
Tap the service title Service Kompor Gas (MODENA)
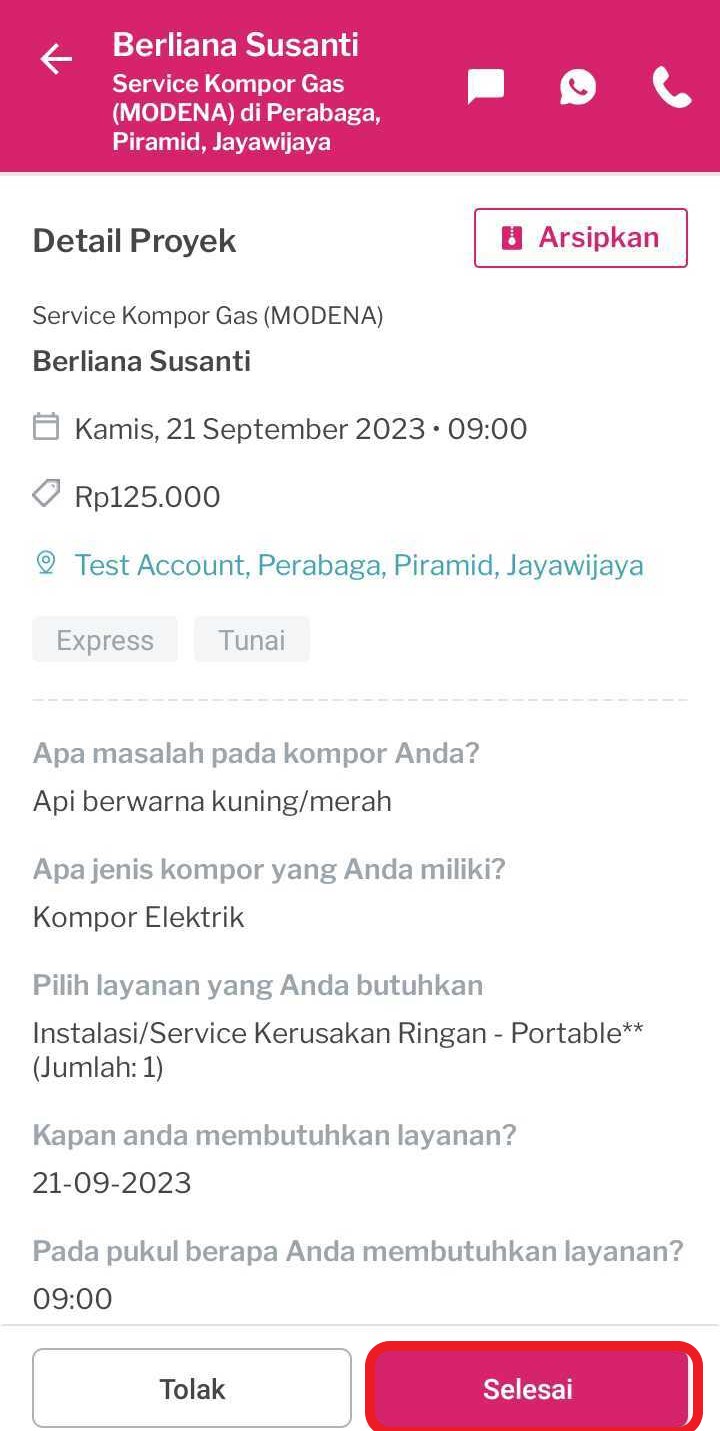[208, 315]
